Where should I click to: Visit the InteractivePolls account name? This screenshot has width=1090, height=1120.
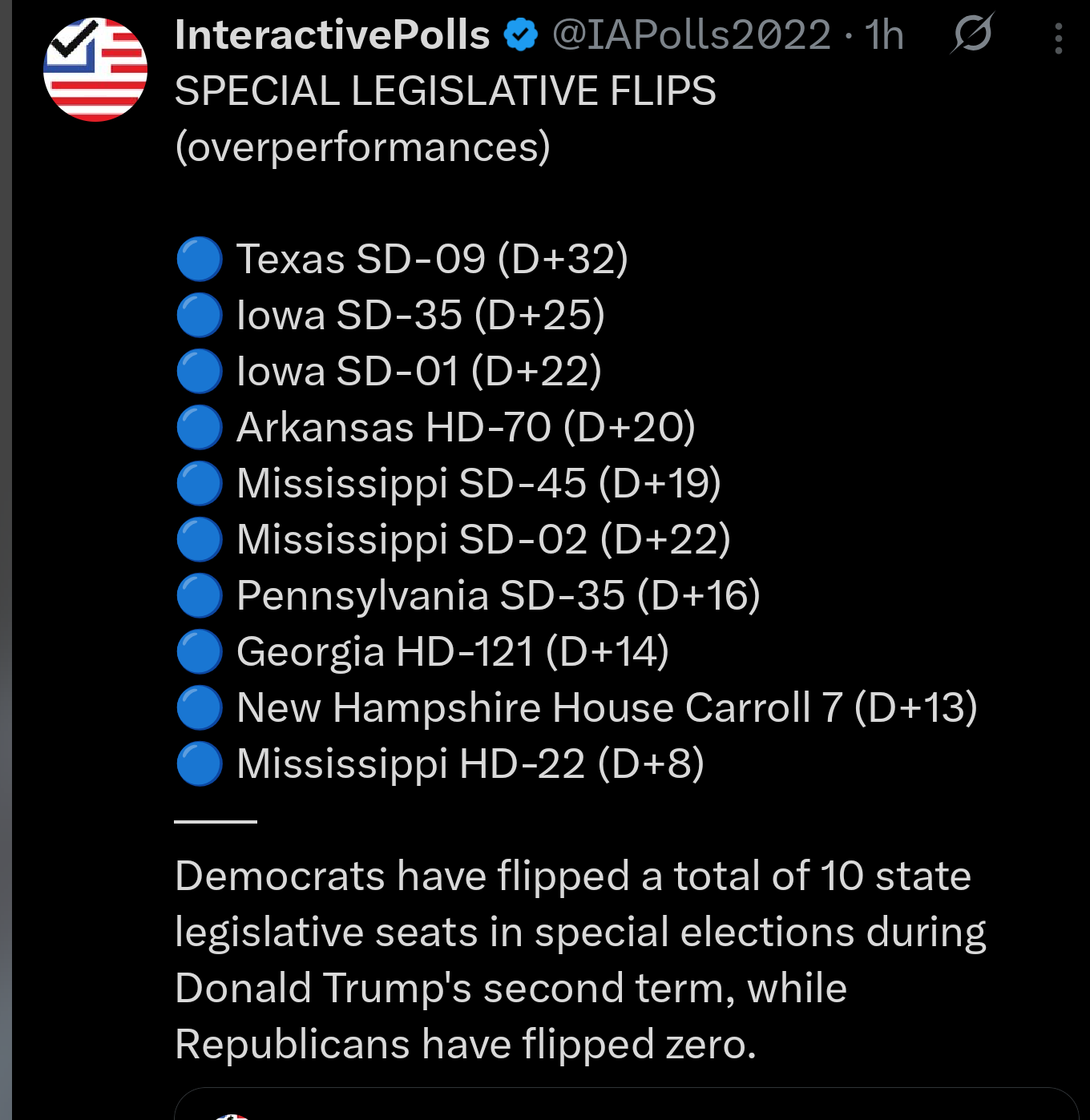pyautogui.click(x=332, y=35)
